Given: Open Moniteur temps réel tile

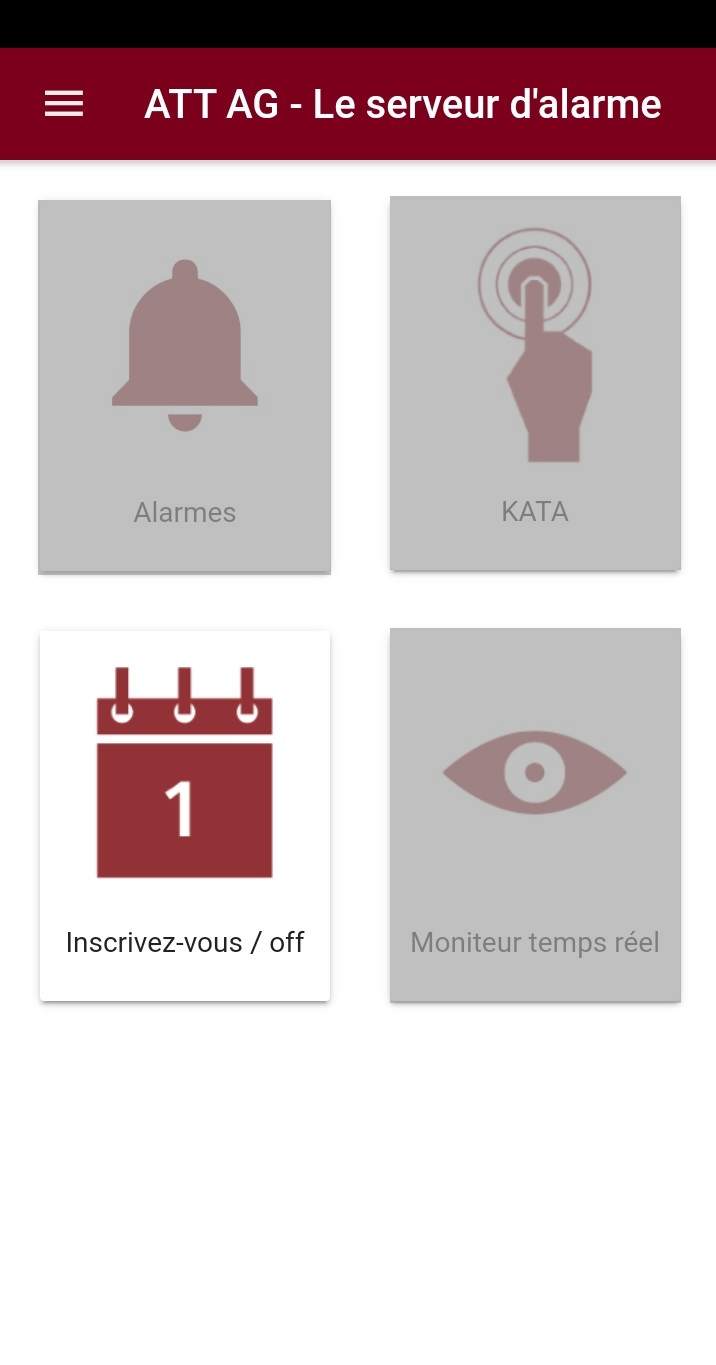Looking at the screenshot, I should tap(535, 814).
